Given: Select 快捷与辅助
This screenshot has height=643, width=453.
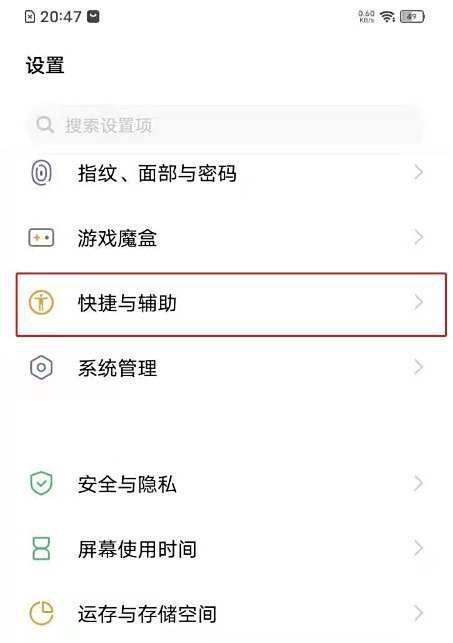Looking at the screenshot, I should (x=231, y=304).
